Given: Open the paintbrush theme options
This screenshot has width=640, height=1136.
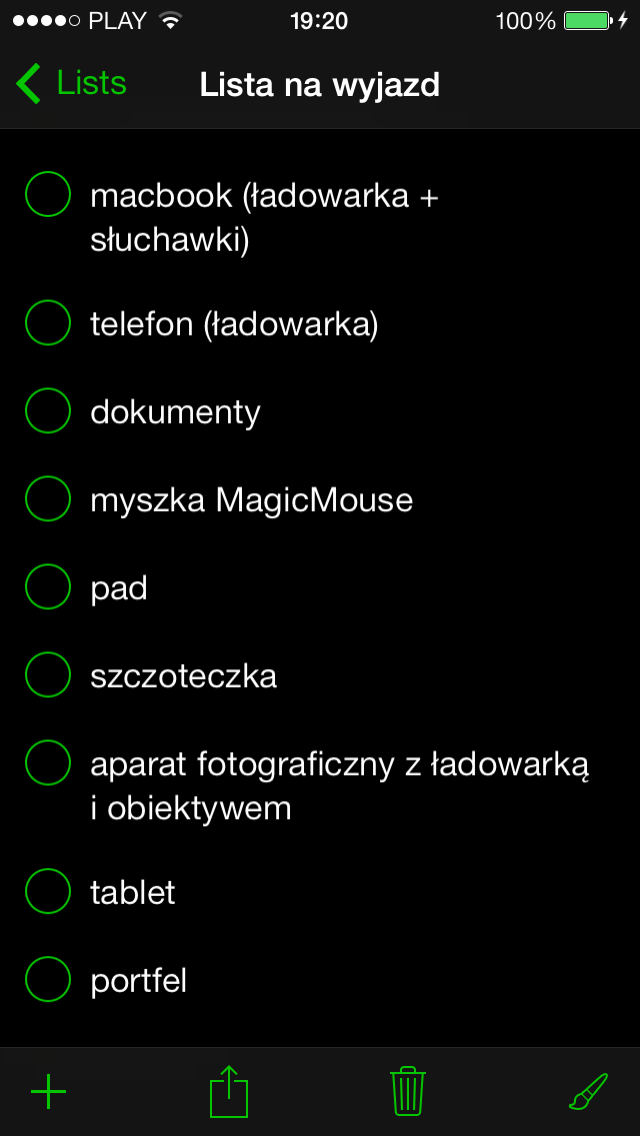Looking at the screenshot, I should click(588, 1091).
